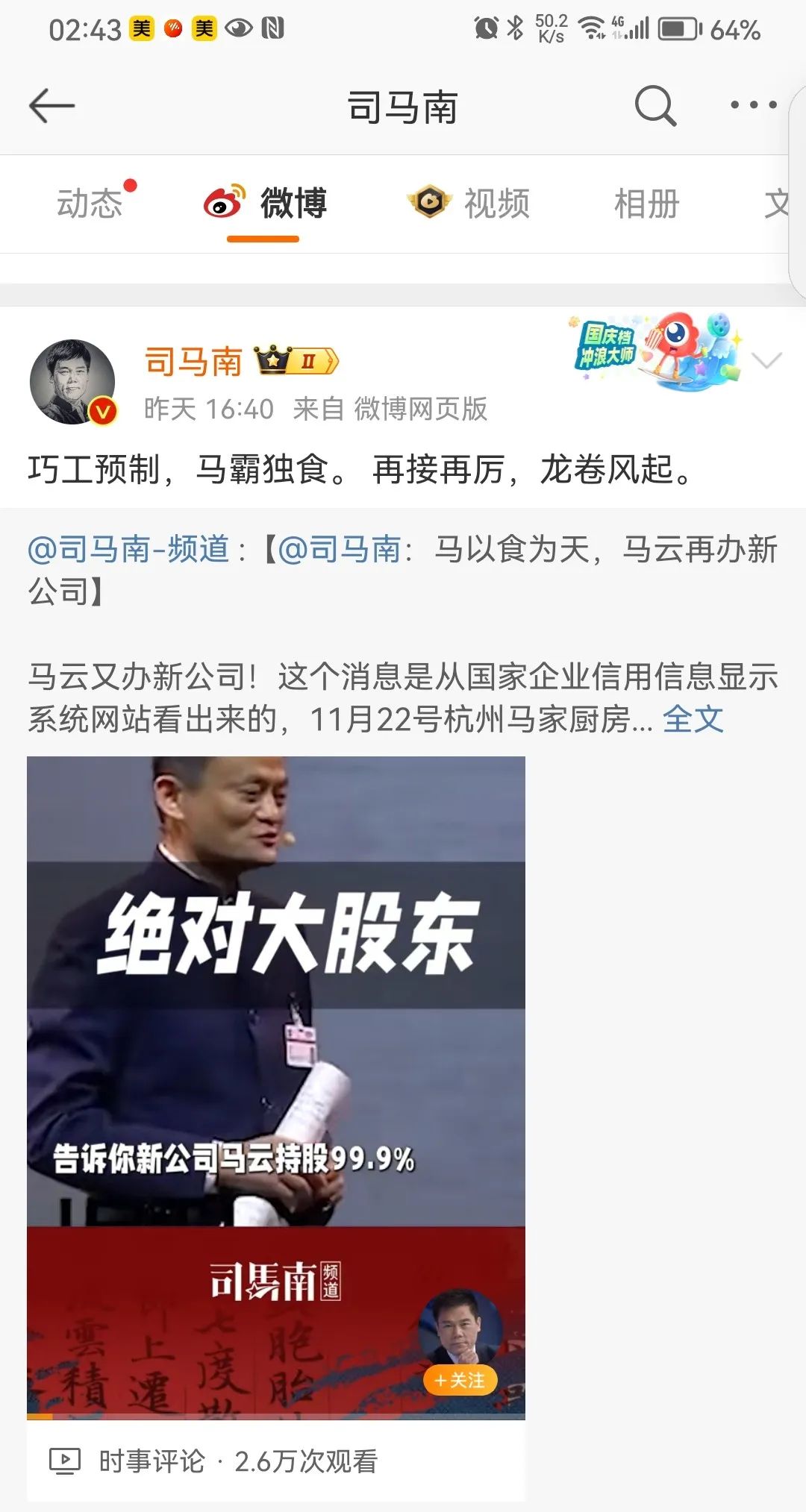The width and height of the screenshot is (806, 1512).
Task: Open the 相册 tab
Action: (x=646, y=204)
